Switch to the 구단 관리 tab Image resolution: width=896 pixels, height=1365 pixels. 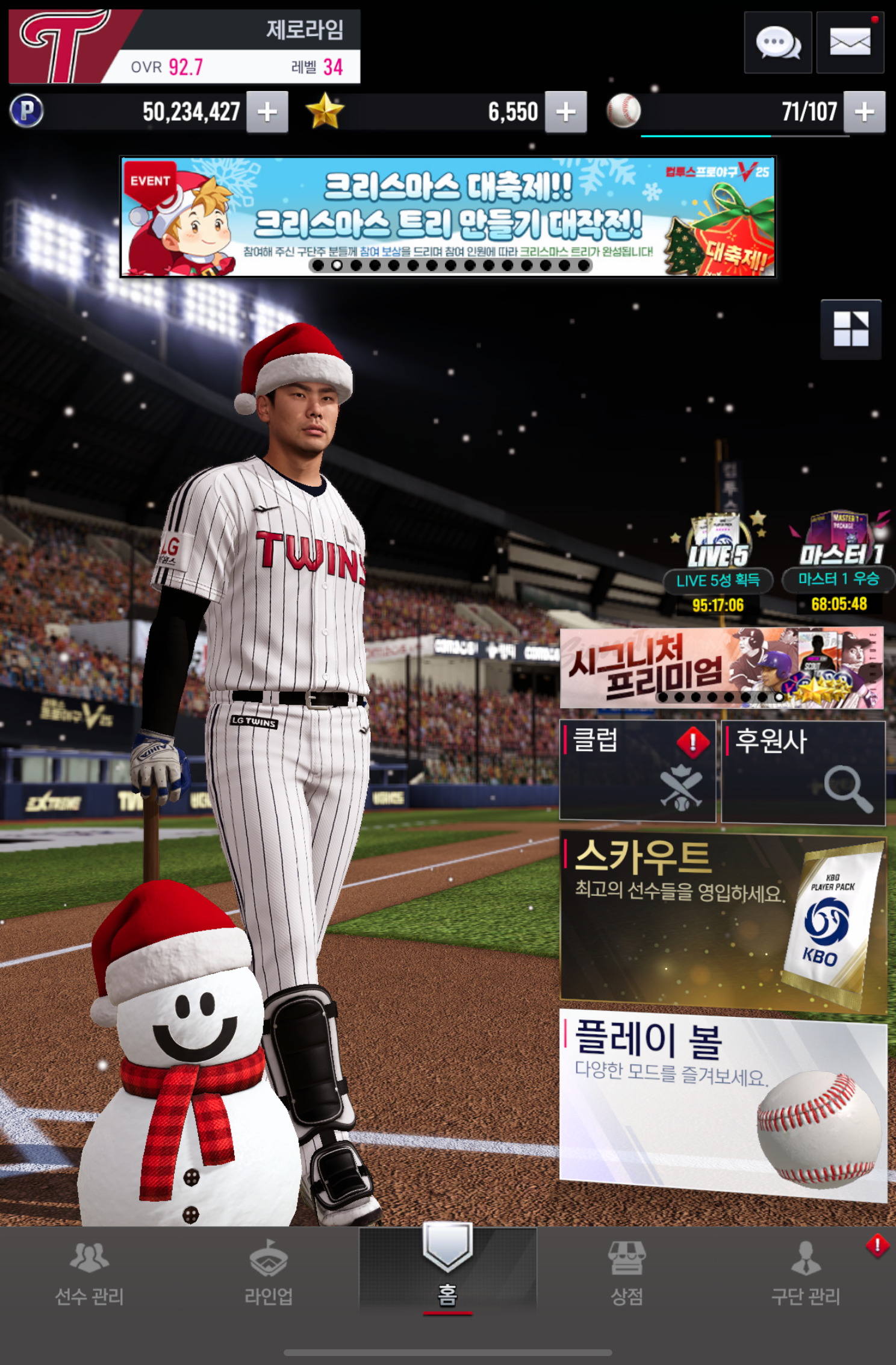click(x=806, y=1273)
